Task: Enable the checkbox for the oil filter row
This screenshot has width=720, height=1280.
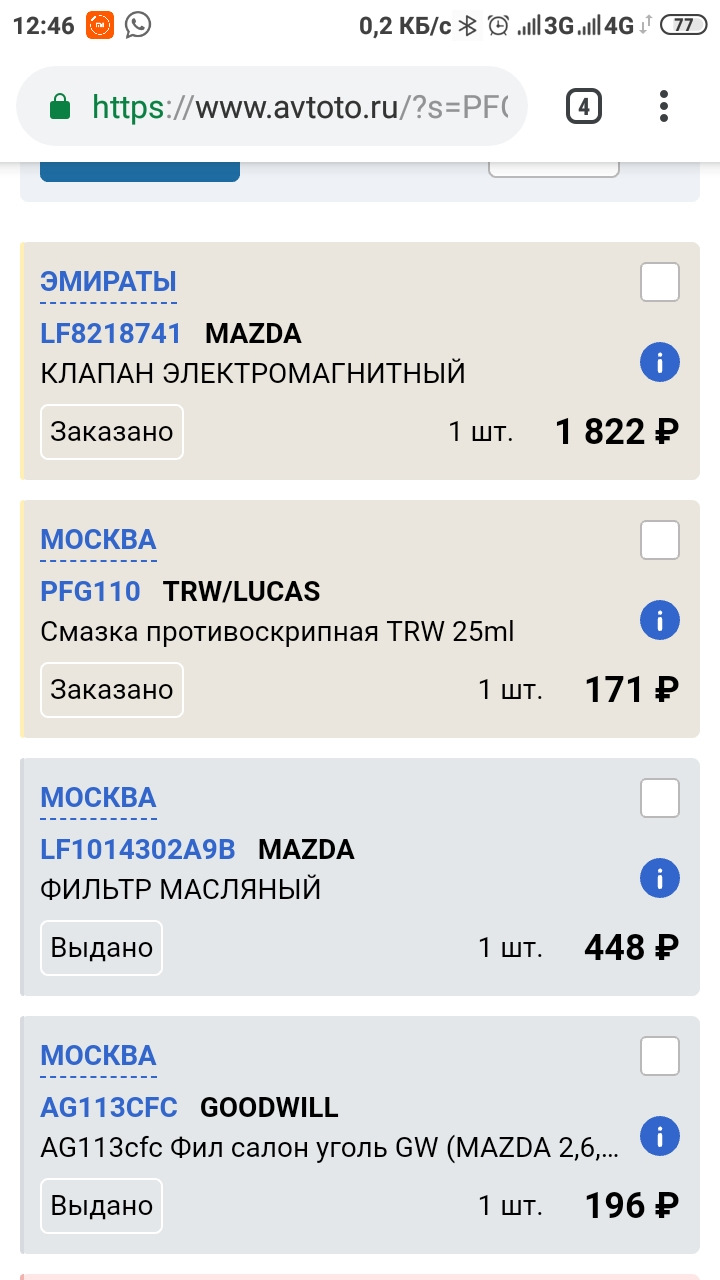Action: click(x=659, y=797)
